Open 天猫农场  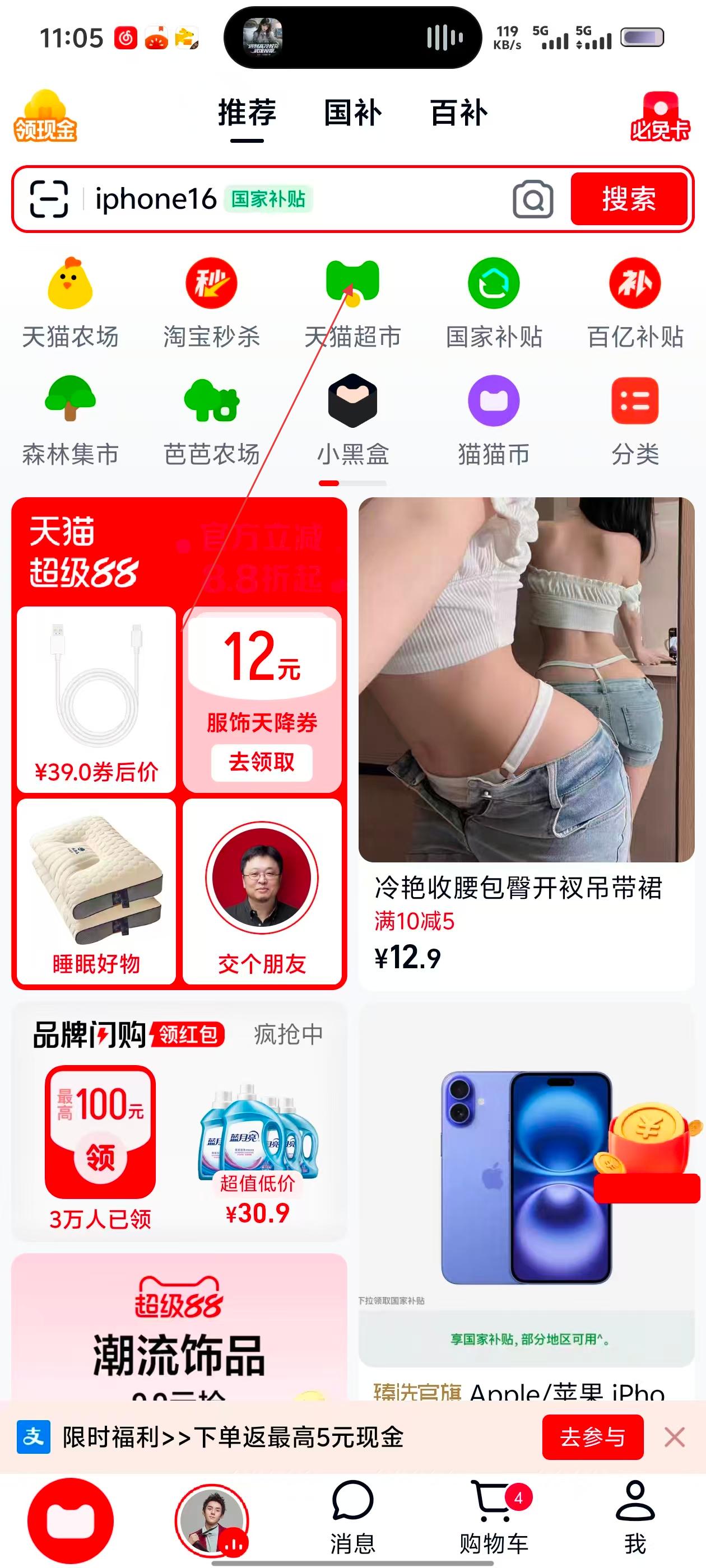click(x=70, y=302)
